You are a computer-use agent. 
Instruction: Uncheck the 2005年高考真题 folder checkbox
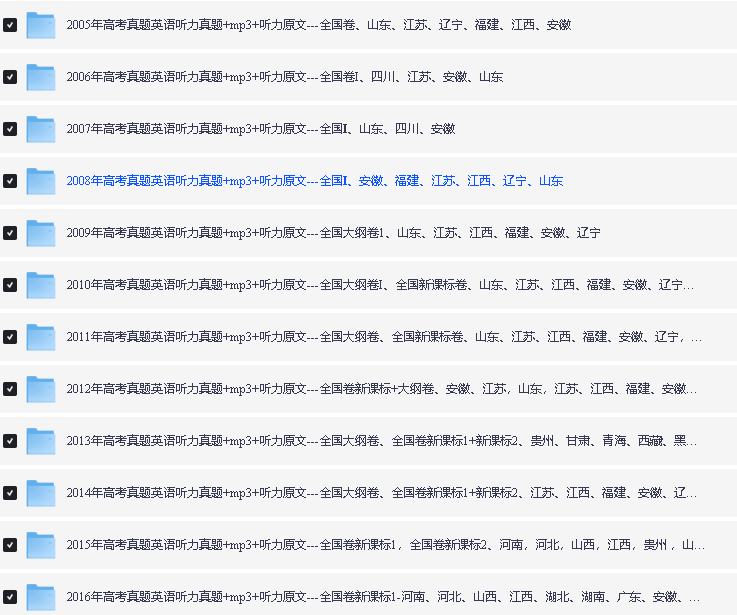click(x=10, y=25)
